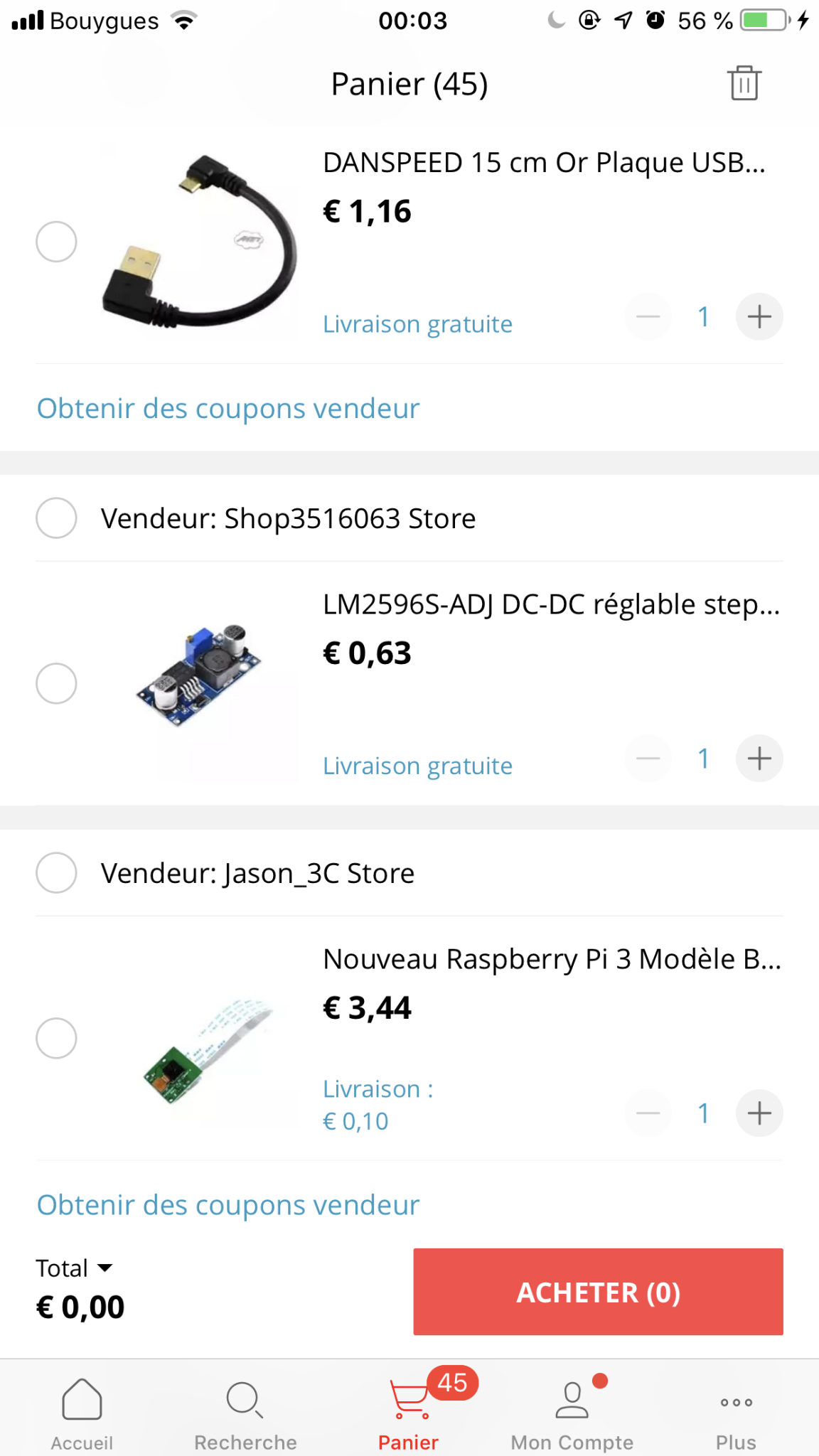Open the Plus tab

(x=736, y=1415)
